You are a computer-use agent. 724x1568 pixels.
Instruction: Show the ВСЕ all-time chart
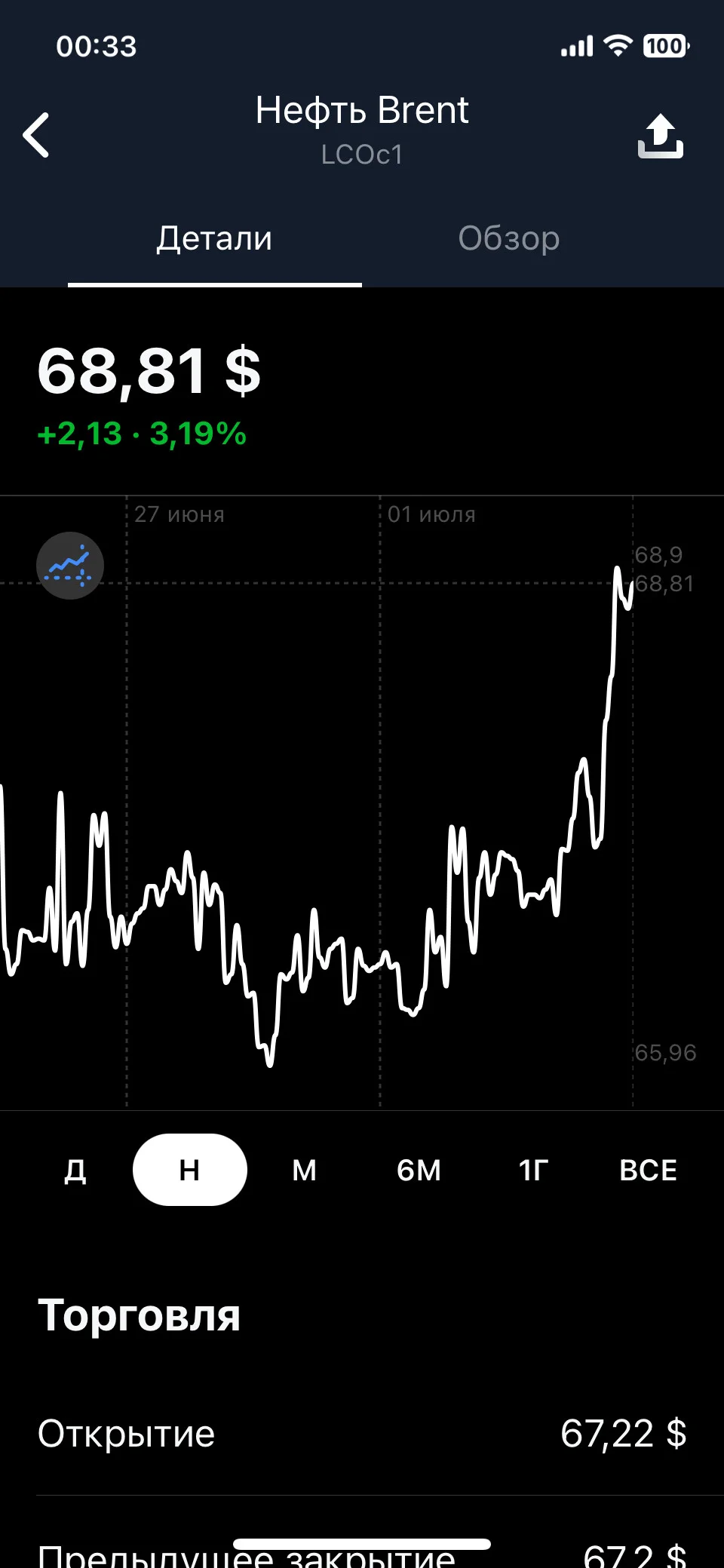648,1170
